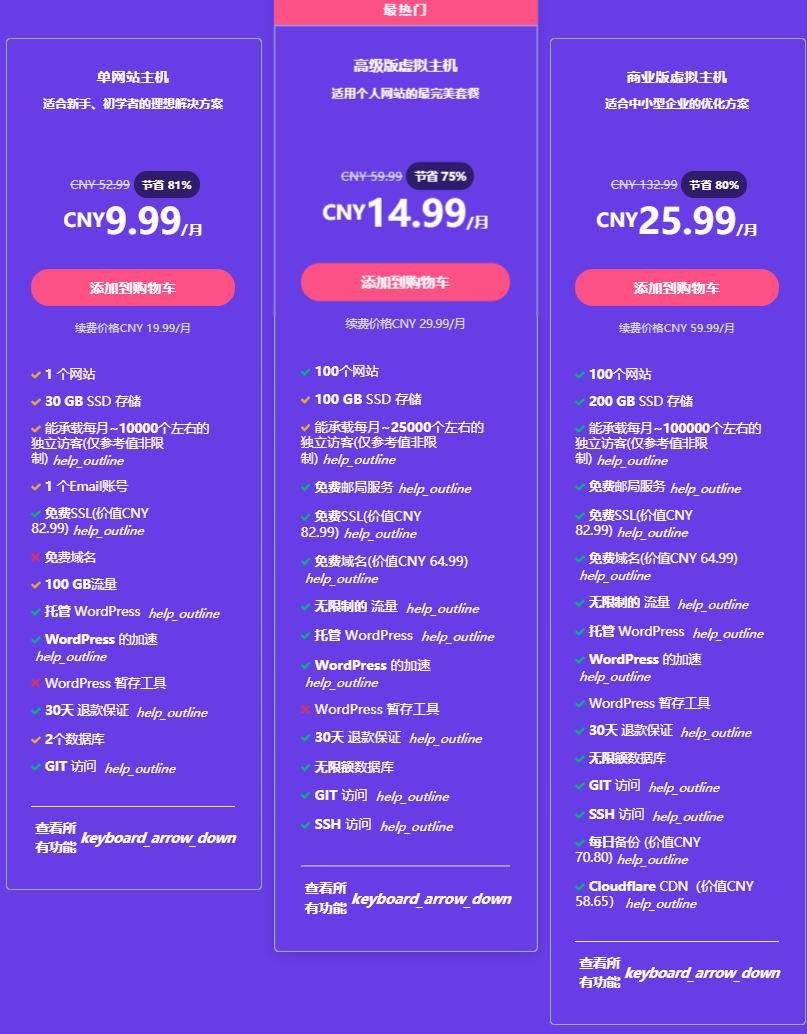Viewport: 807px width, 1034px height.
Task: Add 商业版虚拟主机 plan to cart
Action: [x=676, y=288]
